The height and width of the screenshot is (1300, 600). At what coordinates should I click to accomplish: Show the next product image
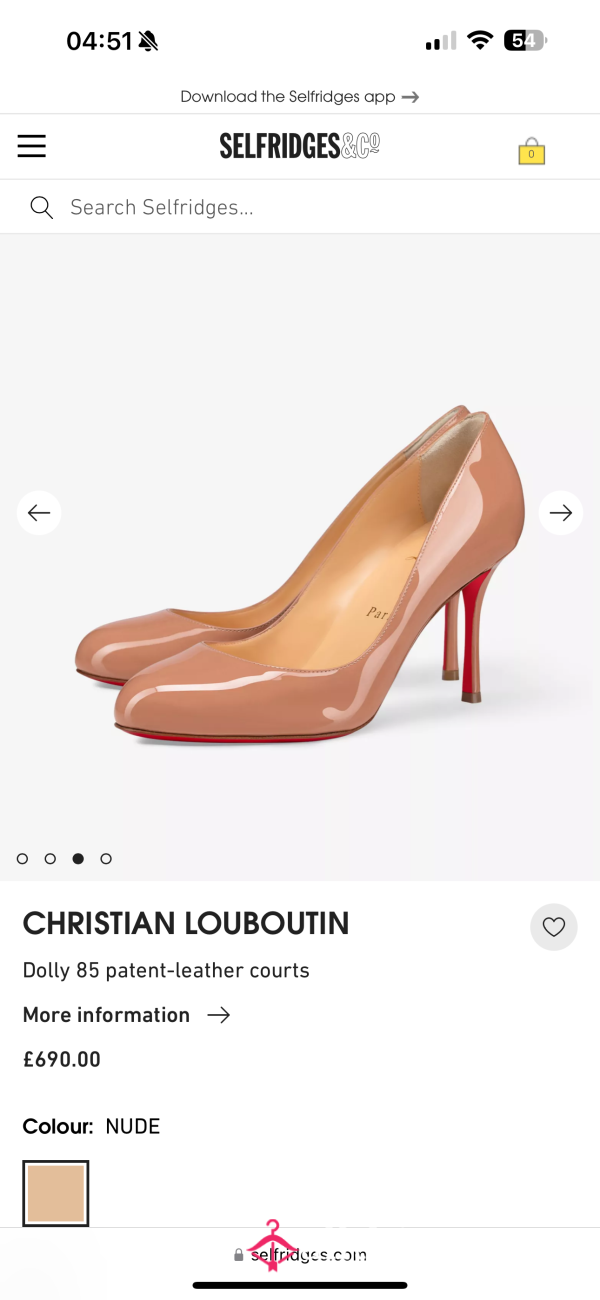click(561, 513)
